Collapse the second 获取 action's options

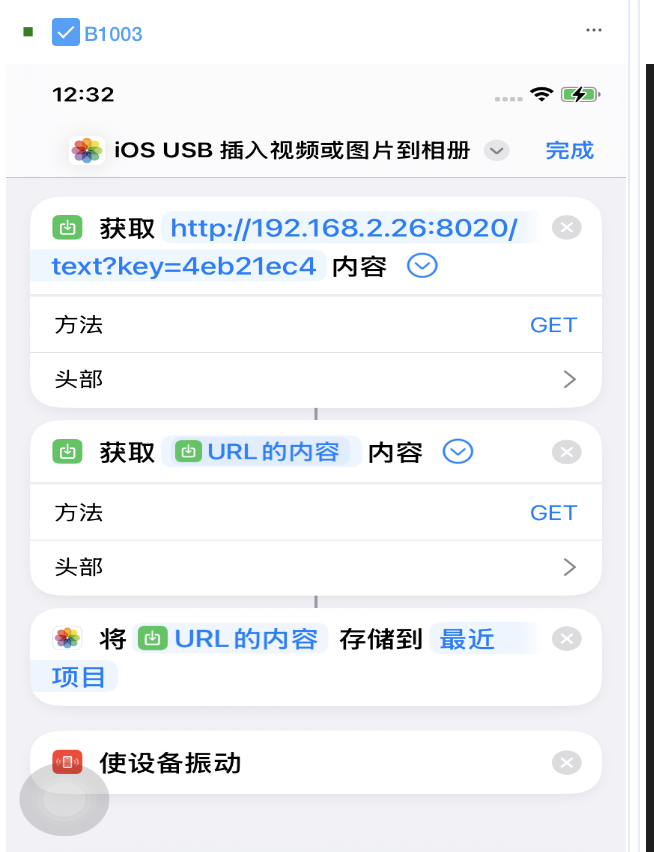click(x=458, y=452)
